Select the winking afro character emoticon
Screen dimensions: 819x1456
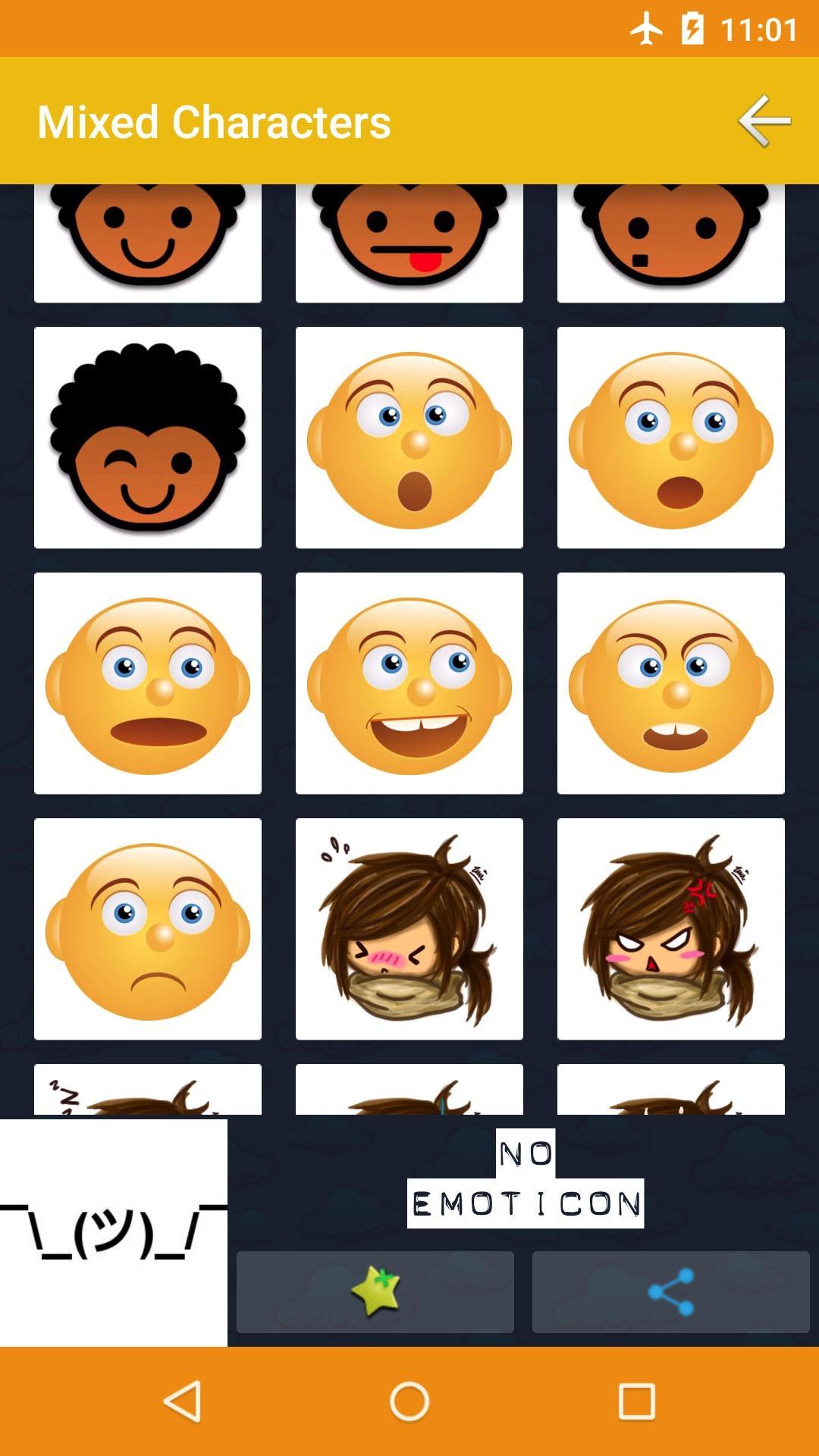(x=148, y=438)
